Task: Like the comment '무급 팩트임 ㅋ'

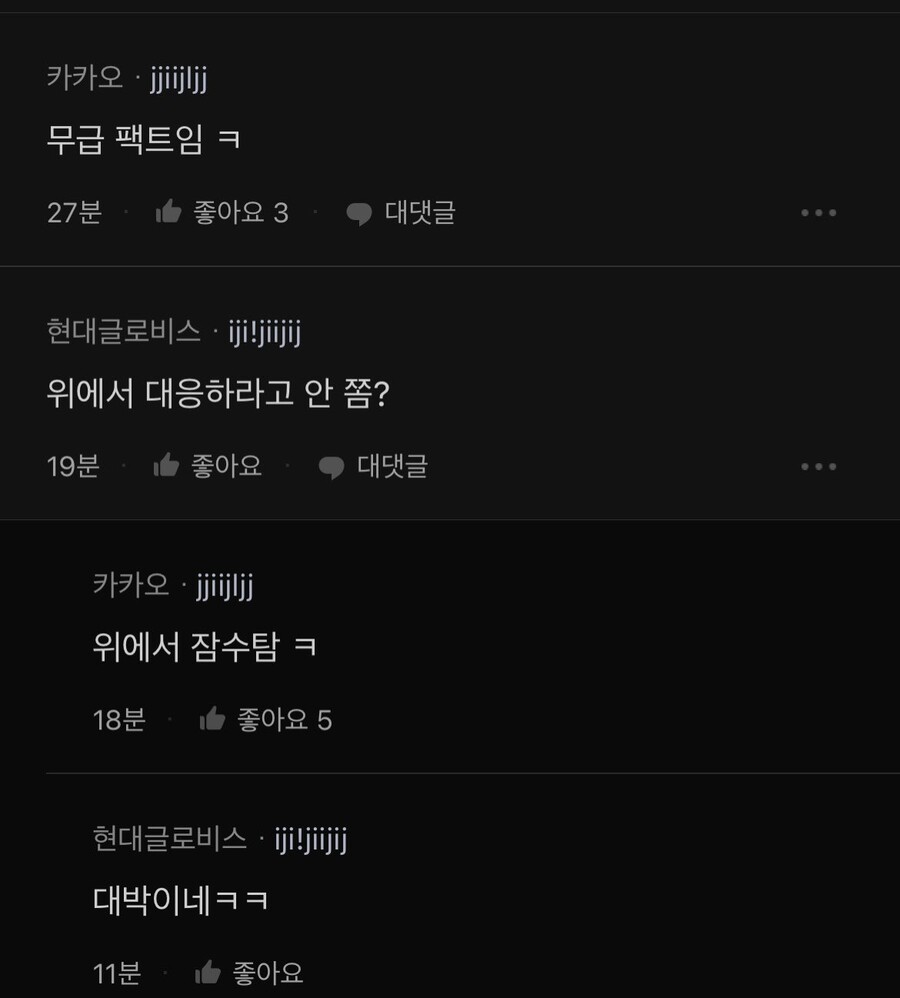Action: (x=169, y=212)
